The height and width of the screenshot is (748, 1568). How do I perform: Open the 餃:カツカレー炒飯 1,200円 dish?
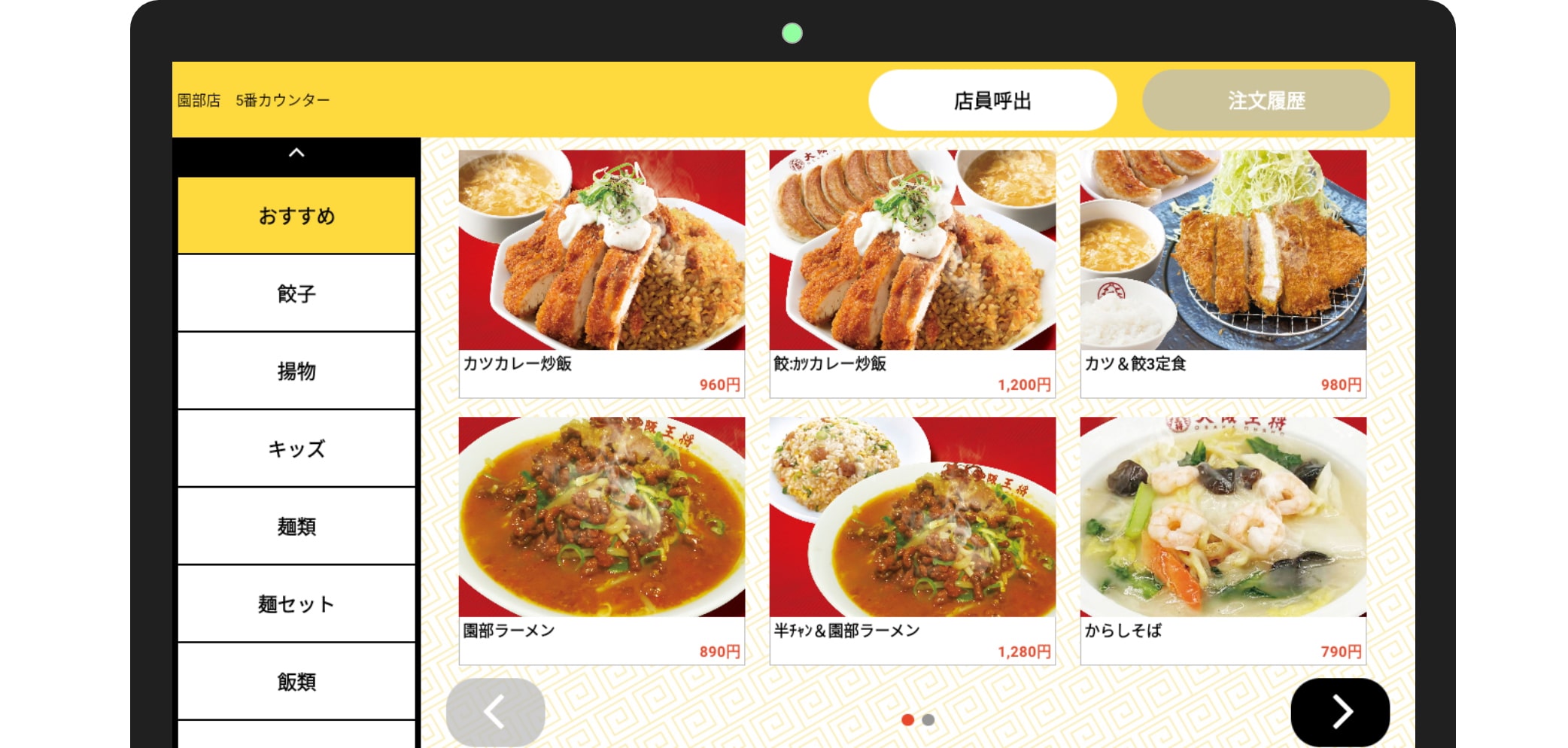[912, 273]
